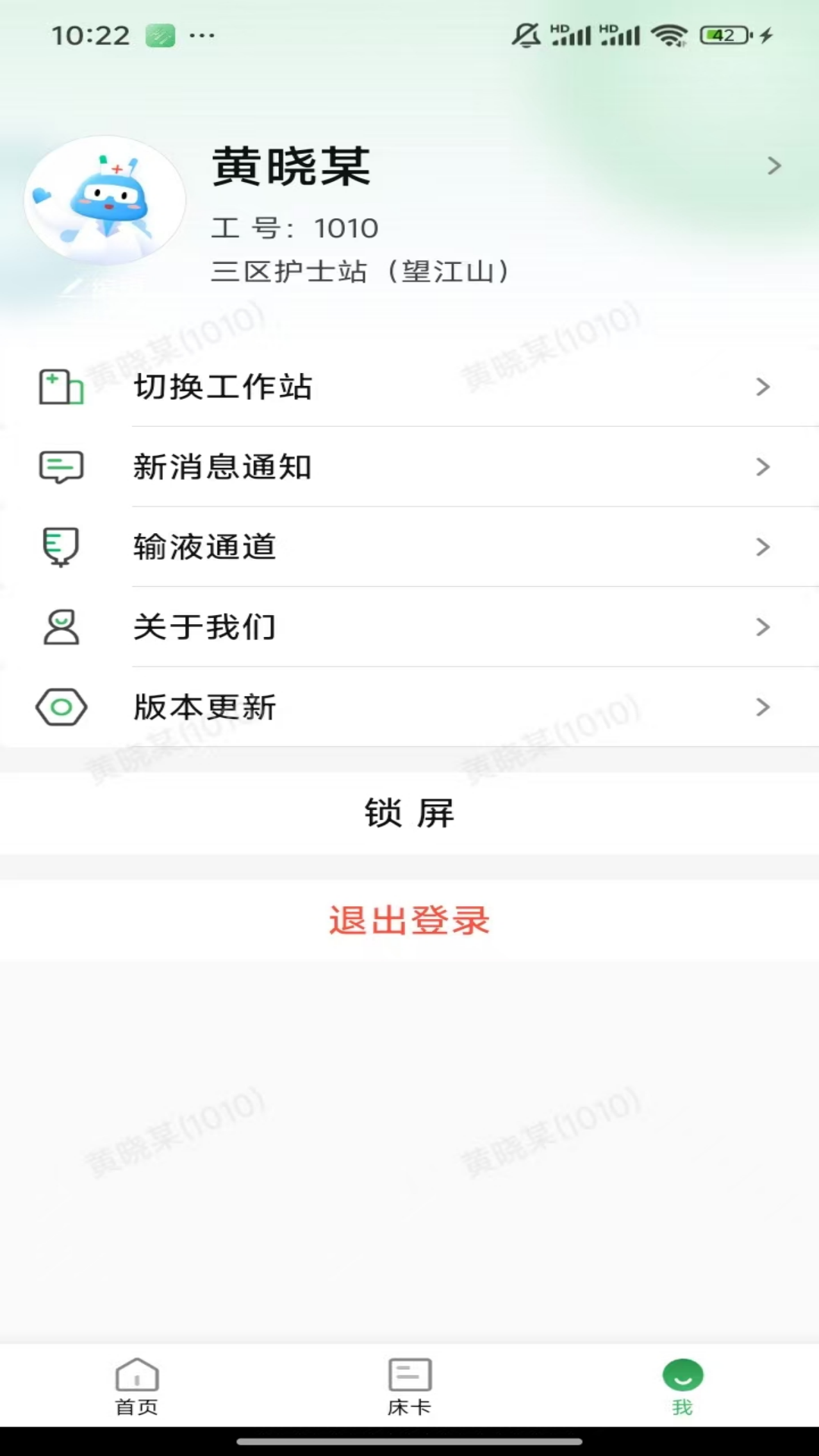Select the 版本更新 version icon
Image resolution: width=819 pixels, height=1456 pixels.
(x=59, y=706)
